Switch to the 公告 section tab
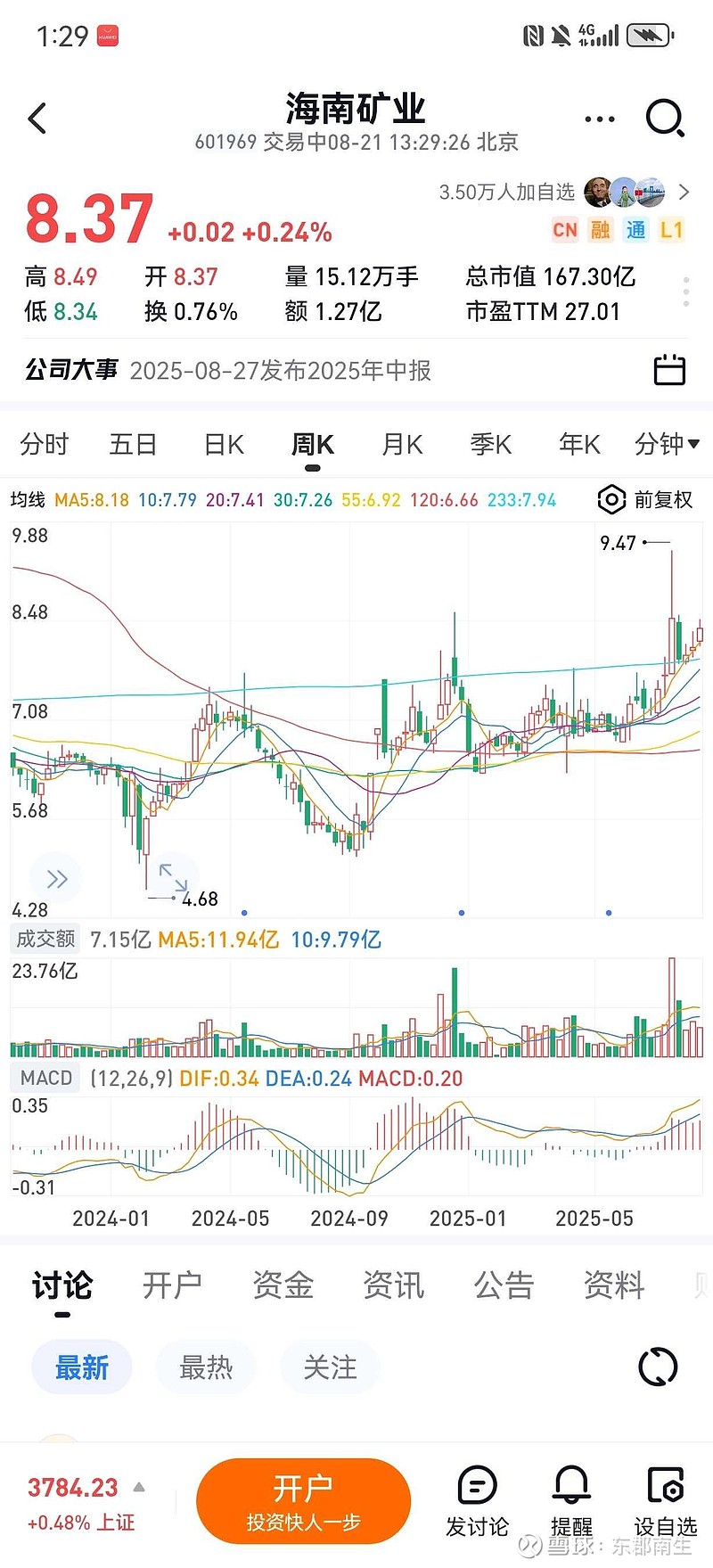The height and width of the screenshot is (1568, 713). (x=504, y=1285)
